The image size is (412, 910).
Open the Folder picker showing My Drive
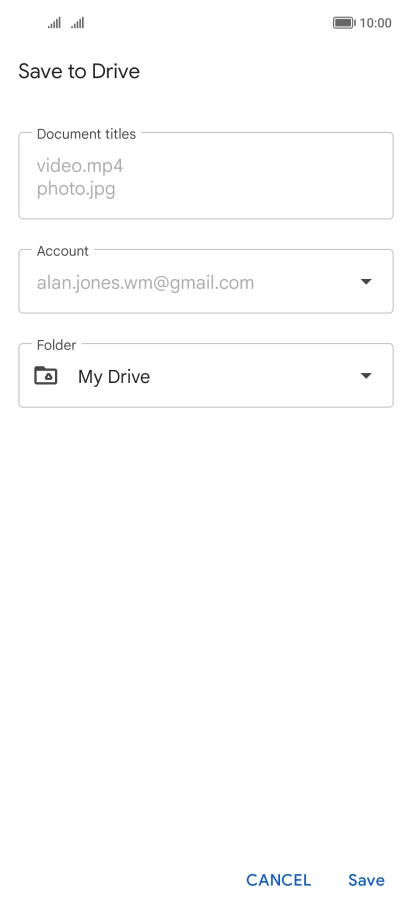tap(206, 375)
